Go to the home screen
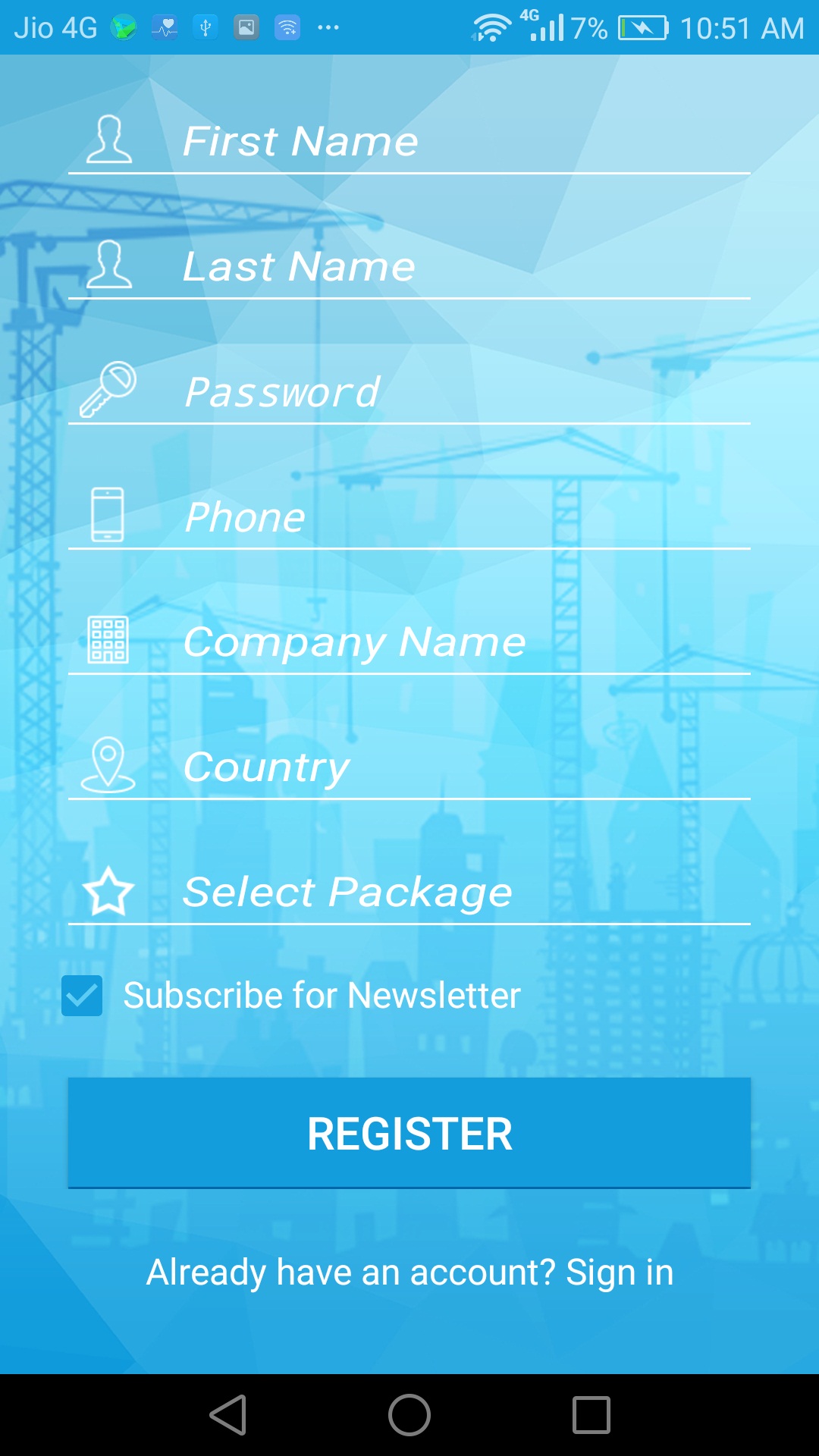Screen dimensions: 819x1456 tap(409, 1415)
